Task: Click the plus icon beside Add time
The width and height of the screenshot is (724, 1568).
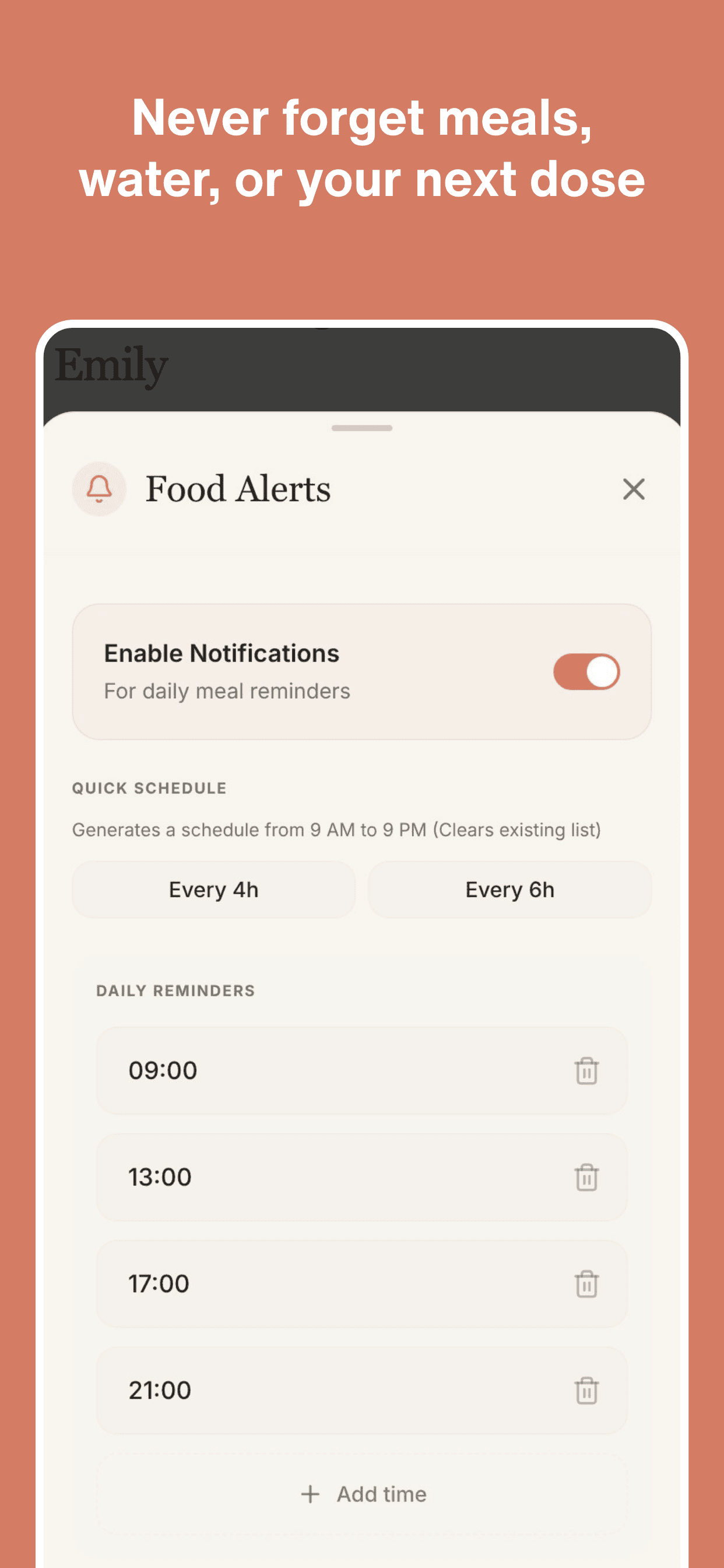Action: [x=310, y=1494]
